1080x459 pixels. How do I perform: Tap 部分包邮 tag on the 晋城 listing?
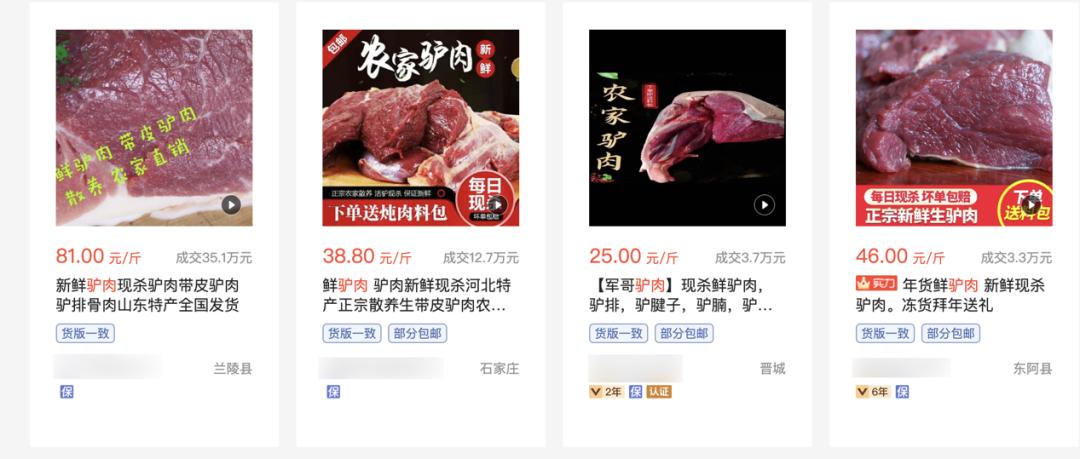[x=684, y=333]
